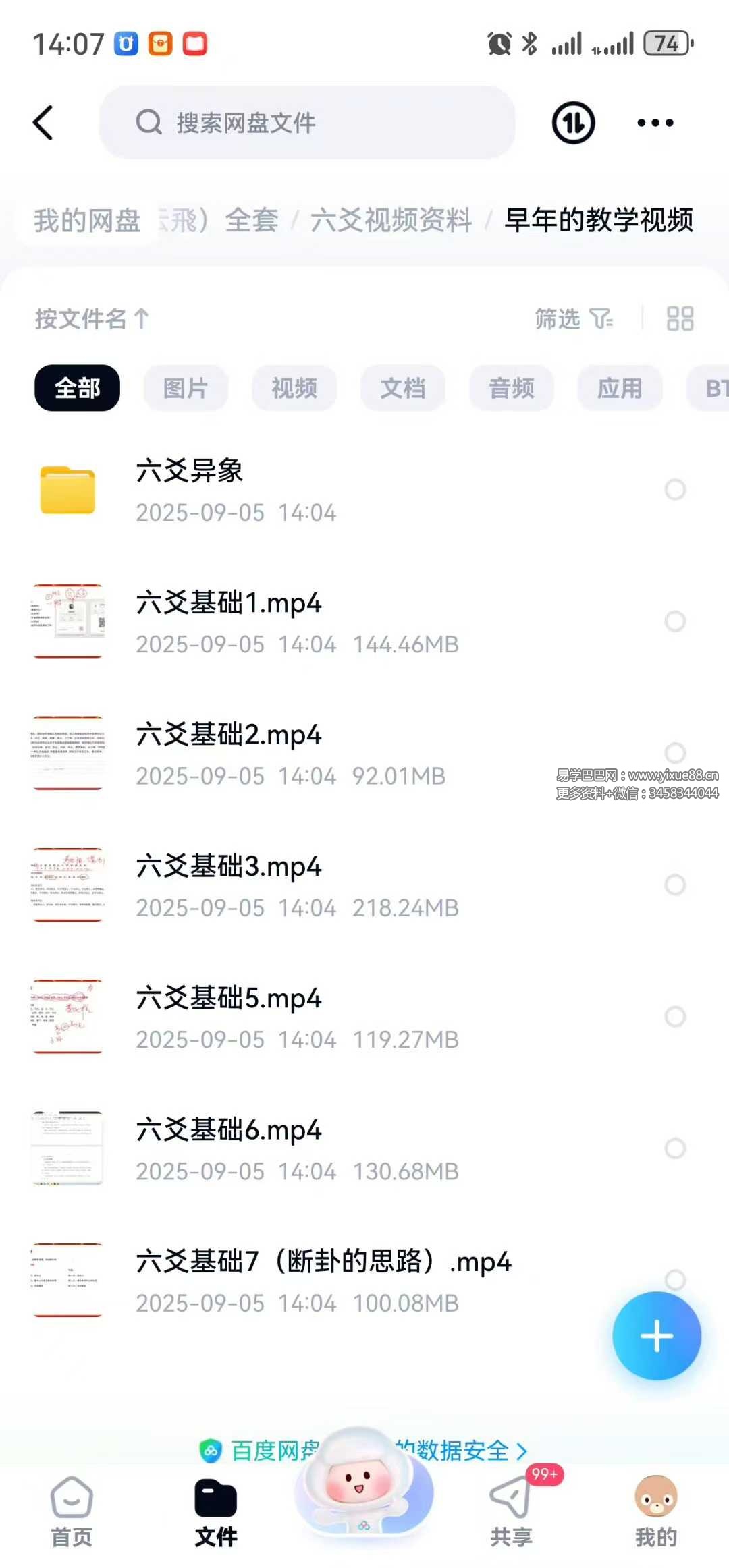Switch to grid view layout
The image size is (729, 1568).
(680, 318)
